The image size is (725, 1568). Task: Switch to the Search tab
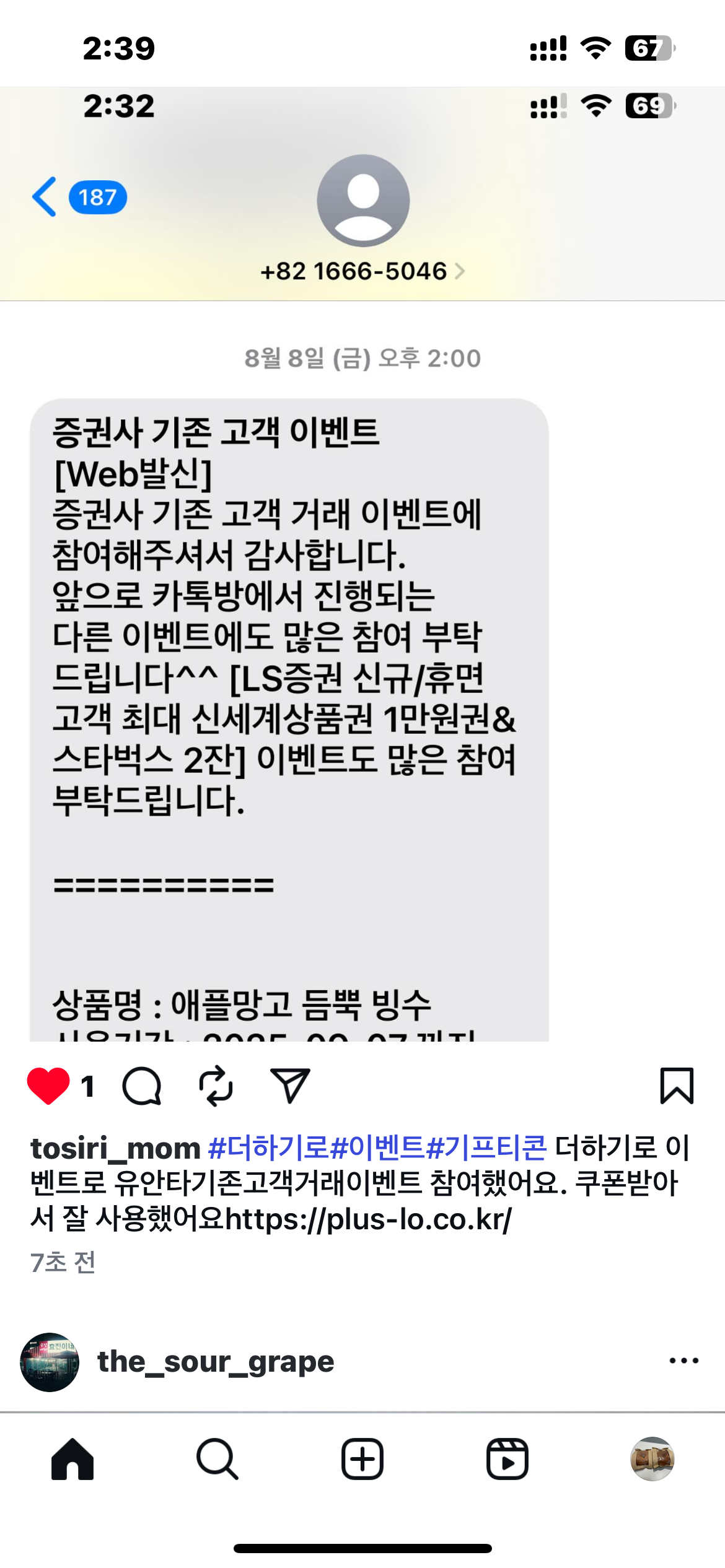click(x=217, y=1459)
